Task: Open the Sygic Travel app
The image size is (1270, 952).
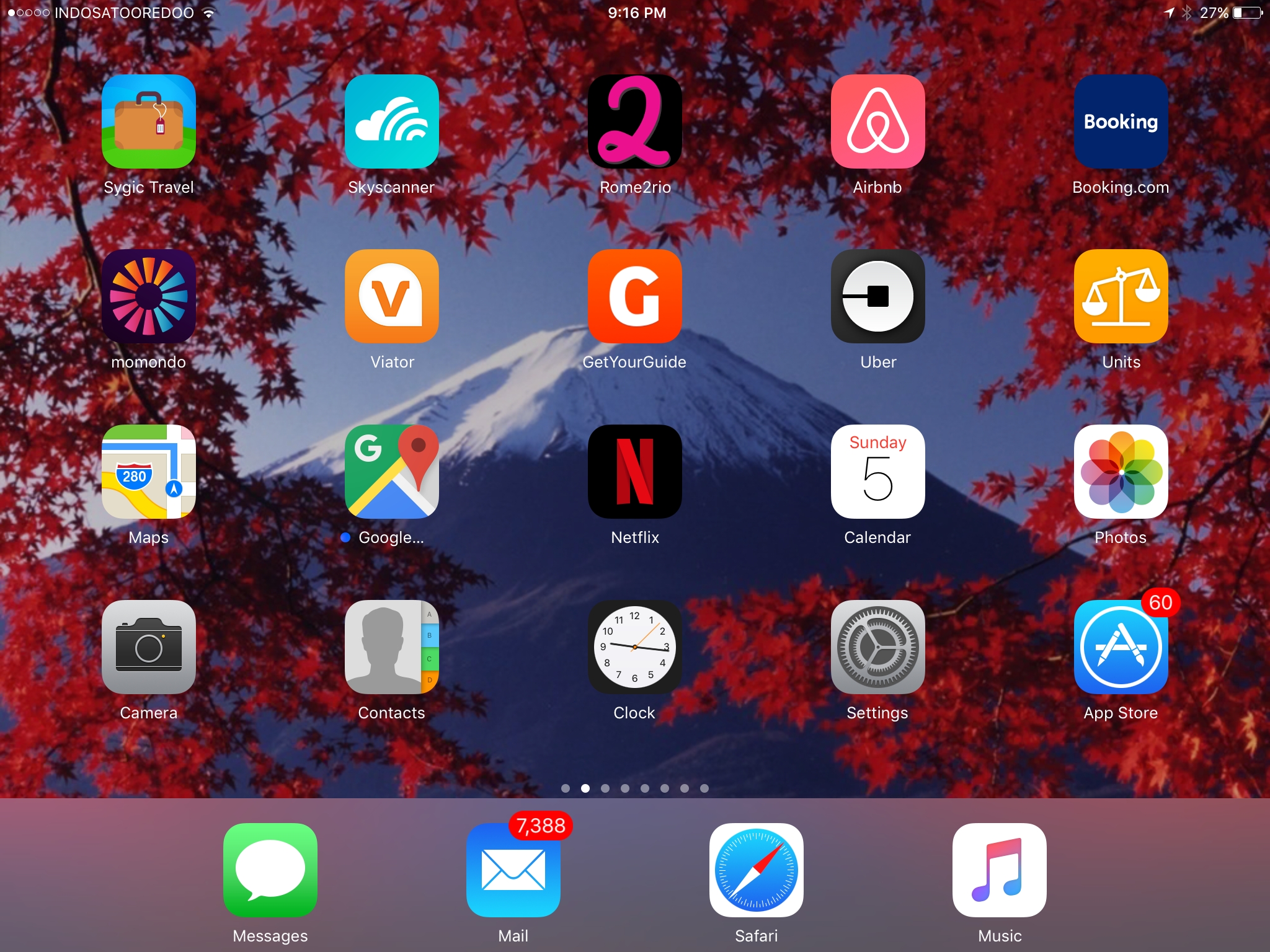Action: 149,121
